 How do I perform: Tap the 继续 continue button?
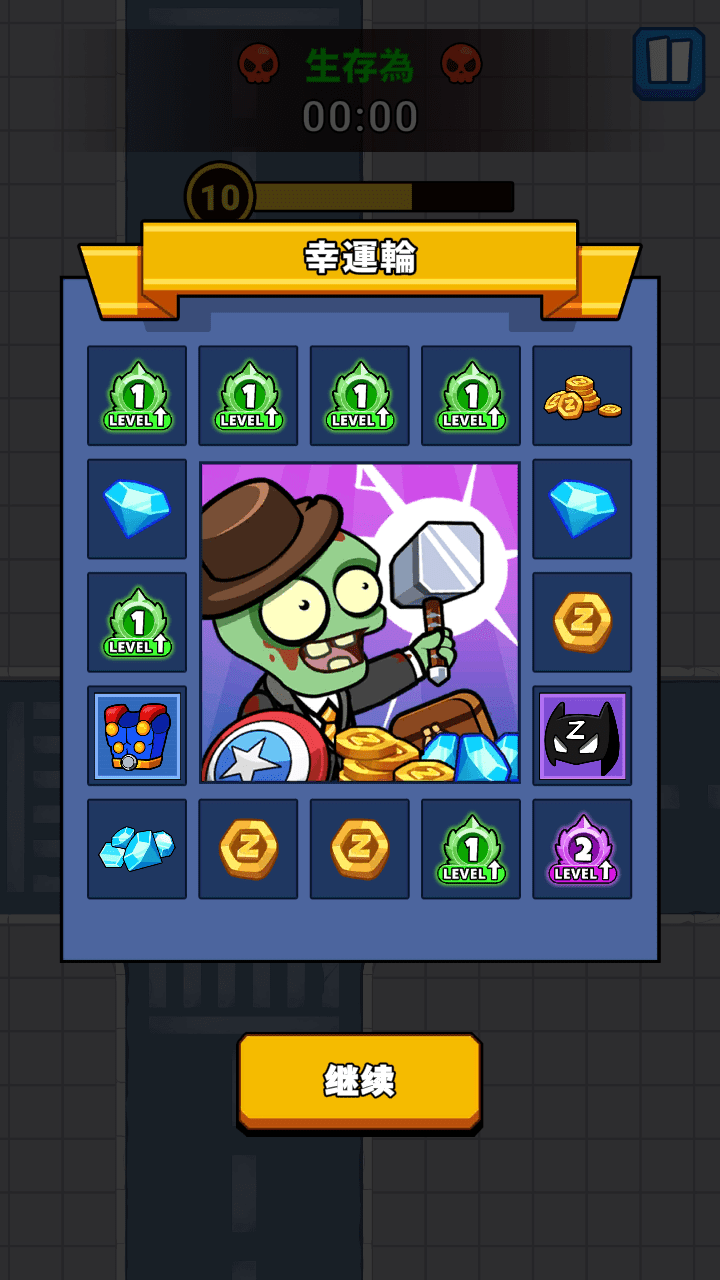click(x=360, y=1081)
